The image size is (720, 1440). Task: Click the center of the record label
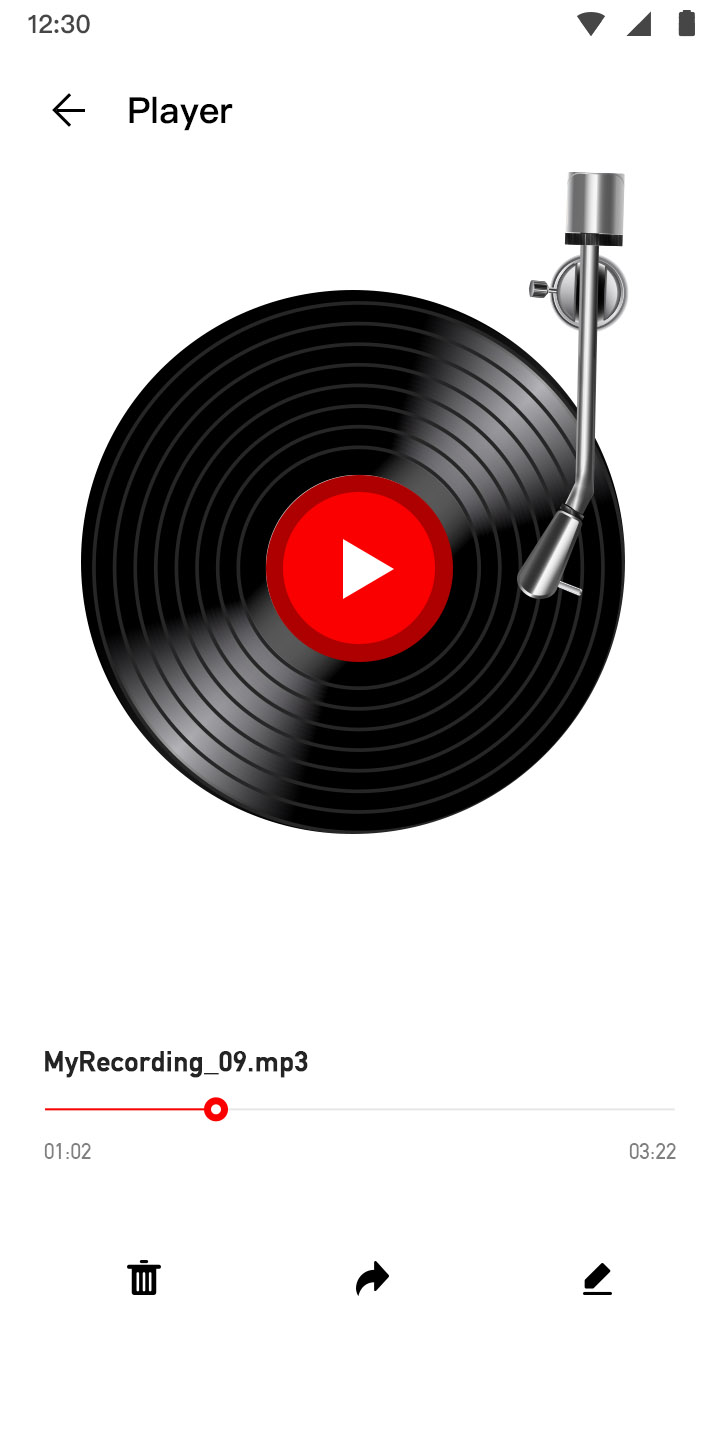click(x=360, y=568)
